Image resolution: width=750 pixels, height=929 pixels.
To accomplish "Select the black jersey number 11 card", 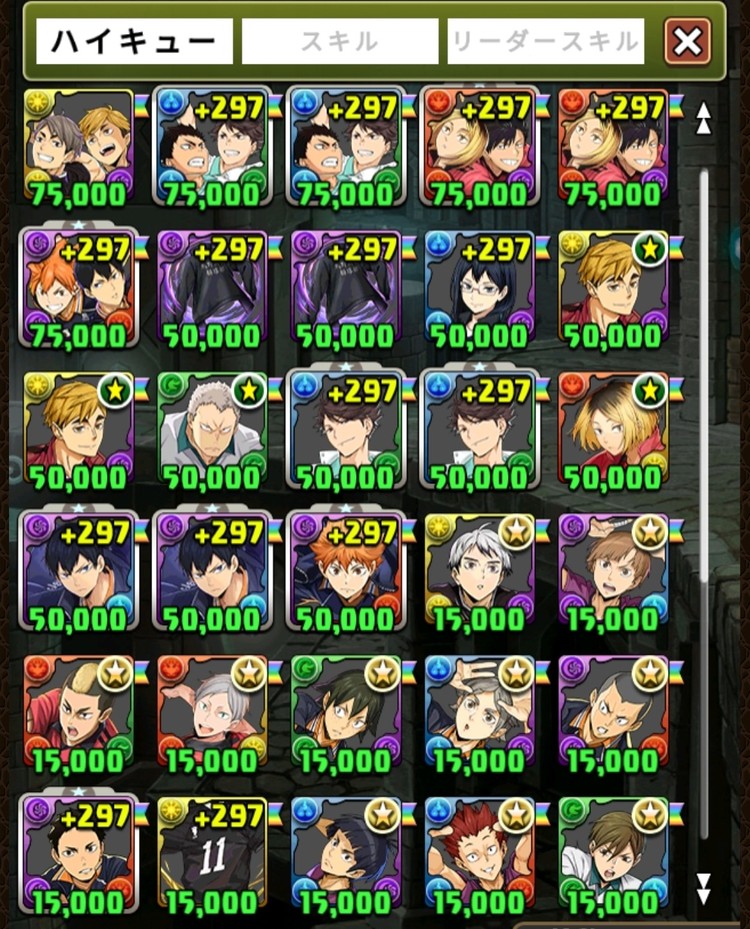I will coord(211,856).
